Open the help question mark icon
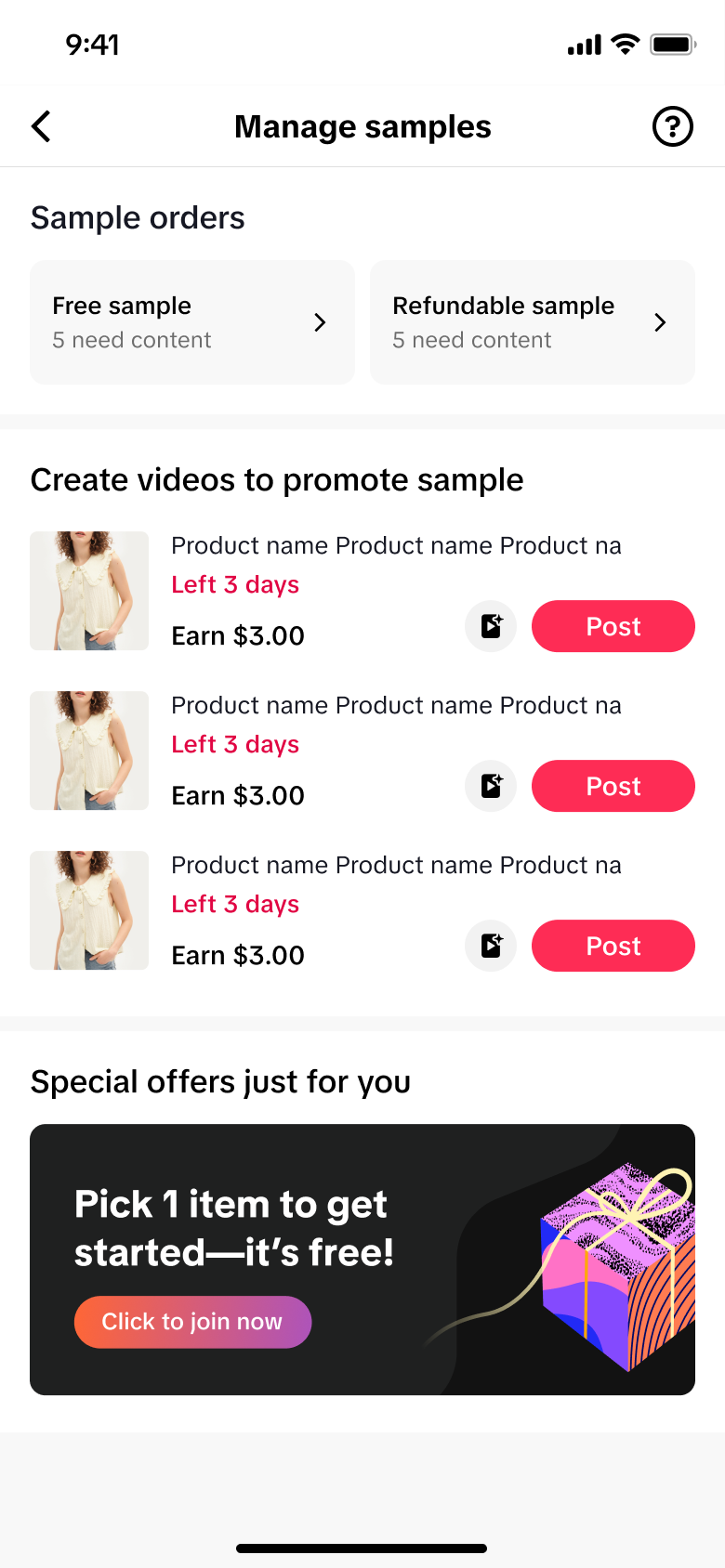Viewport: 725px width, 1568px height. tap(672, 126)
